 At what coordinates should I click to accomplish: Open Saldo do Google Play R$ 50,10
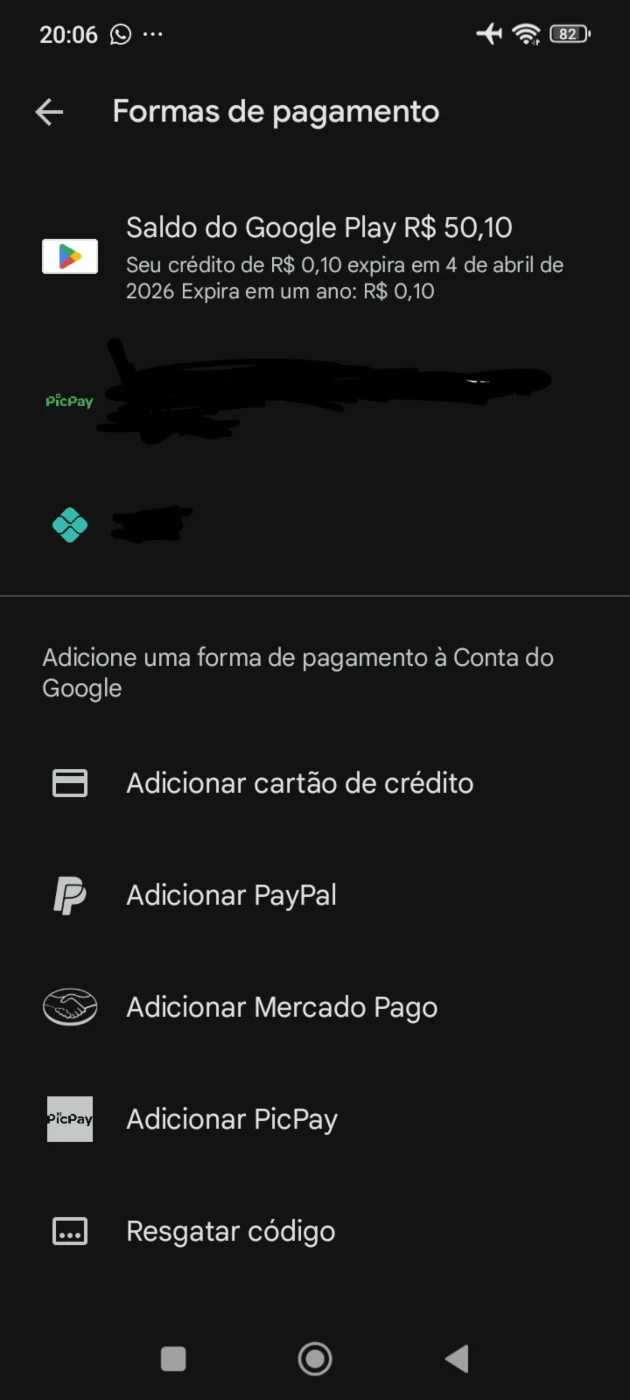(x=315, y=257)
